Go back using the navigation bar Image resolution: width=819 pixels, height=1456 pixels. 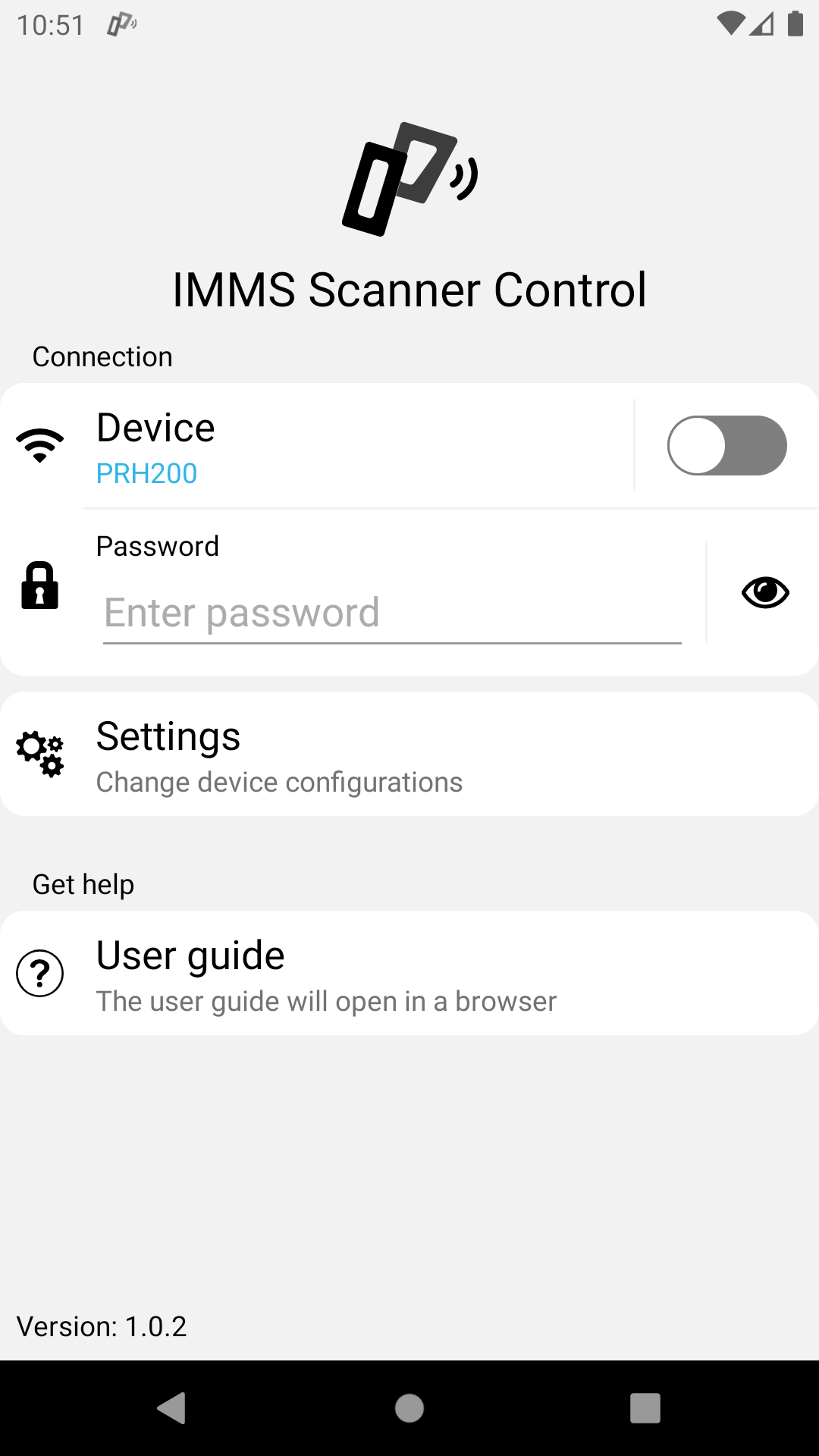click(x=172, y=1408)
